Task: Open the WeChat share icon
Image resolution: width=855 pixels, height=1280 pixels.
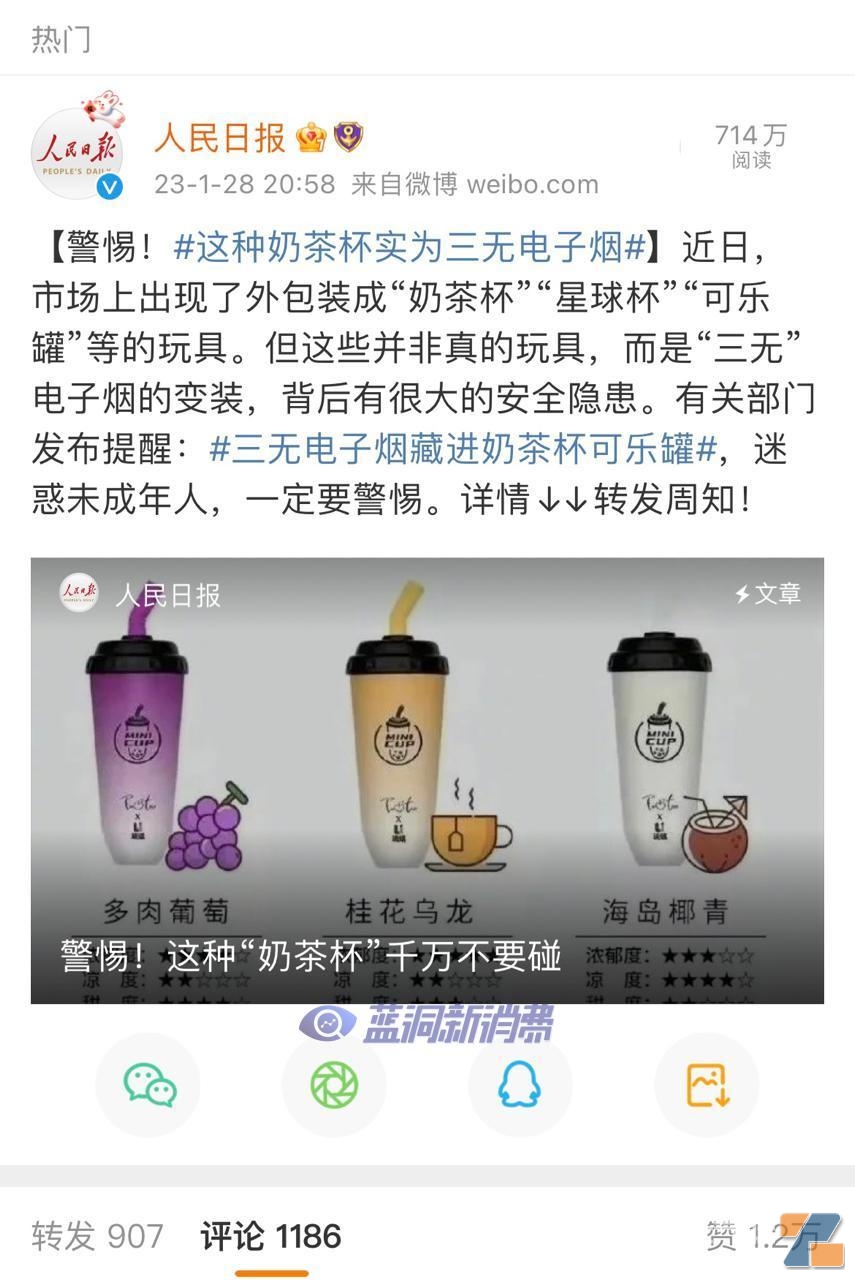Action: 147,1084
